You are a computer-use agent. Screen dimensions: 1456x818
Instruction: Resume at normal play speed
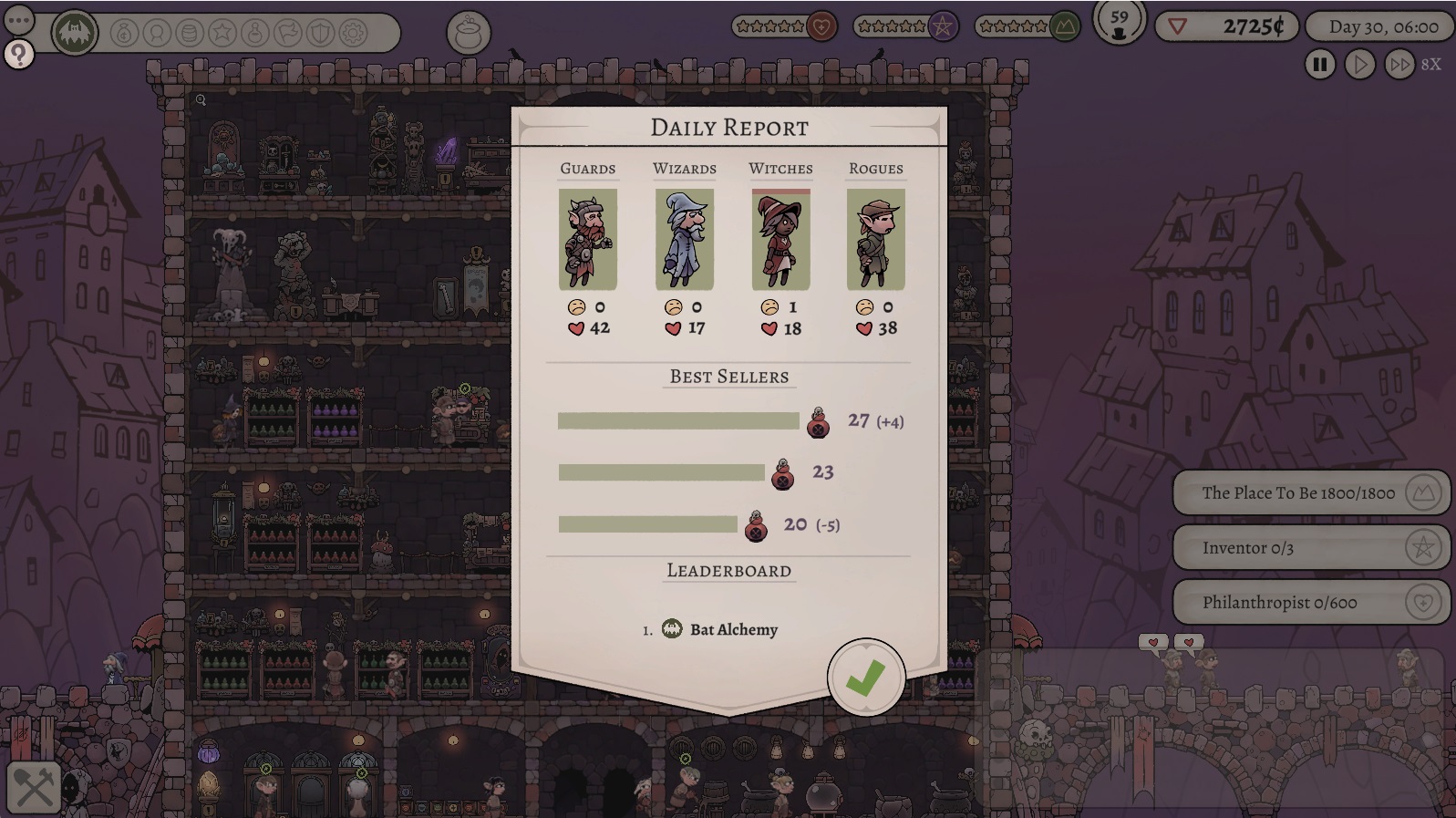pyautogui.click(x=1359, y=65)
